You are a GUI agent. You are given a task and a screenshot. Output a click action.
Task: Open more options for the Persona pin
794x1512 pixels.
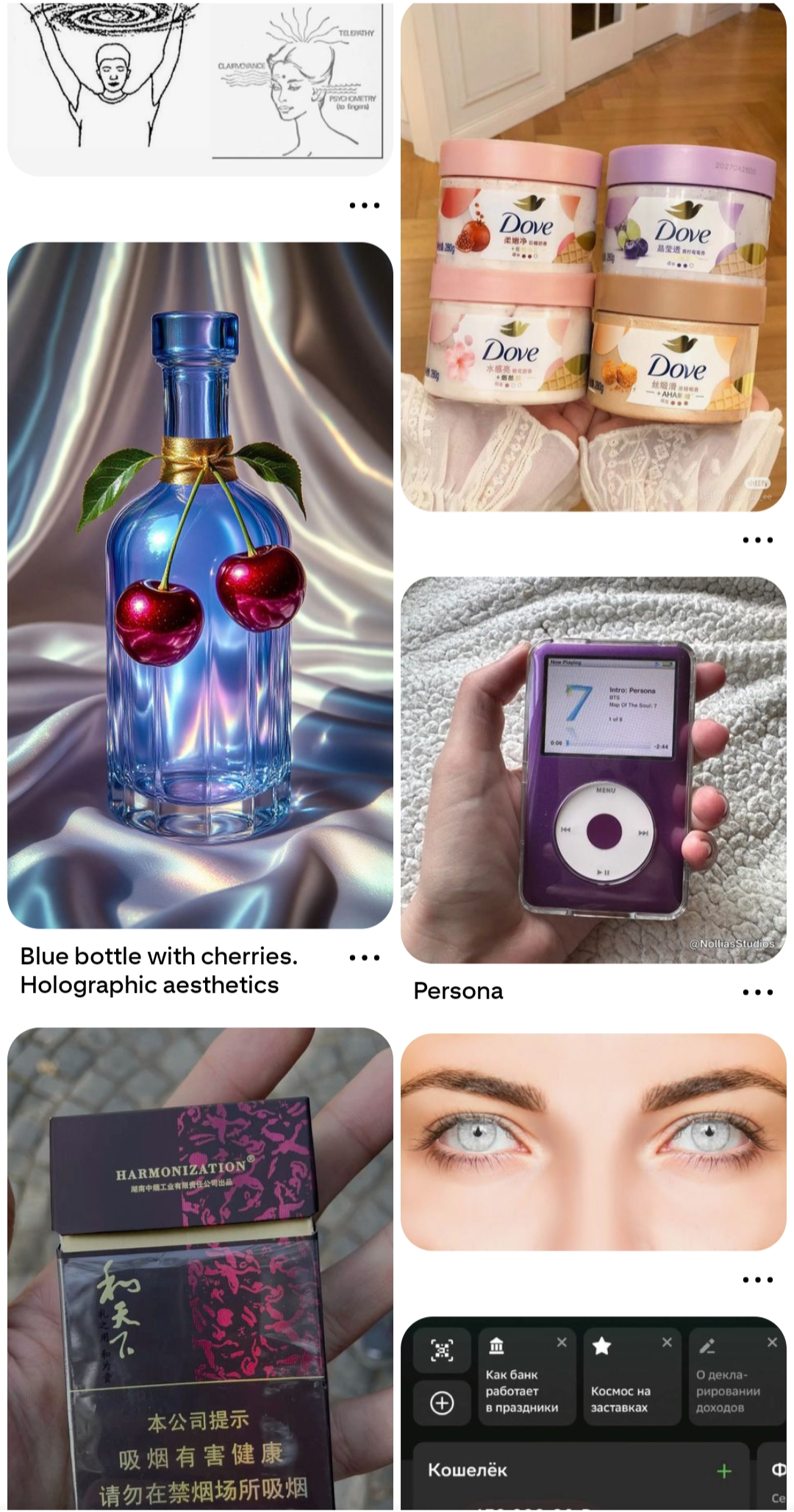758,992
